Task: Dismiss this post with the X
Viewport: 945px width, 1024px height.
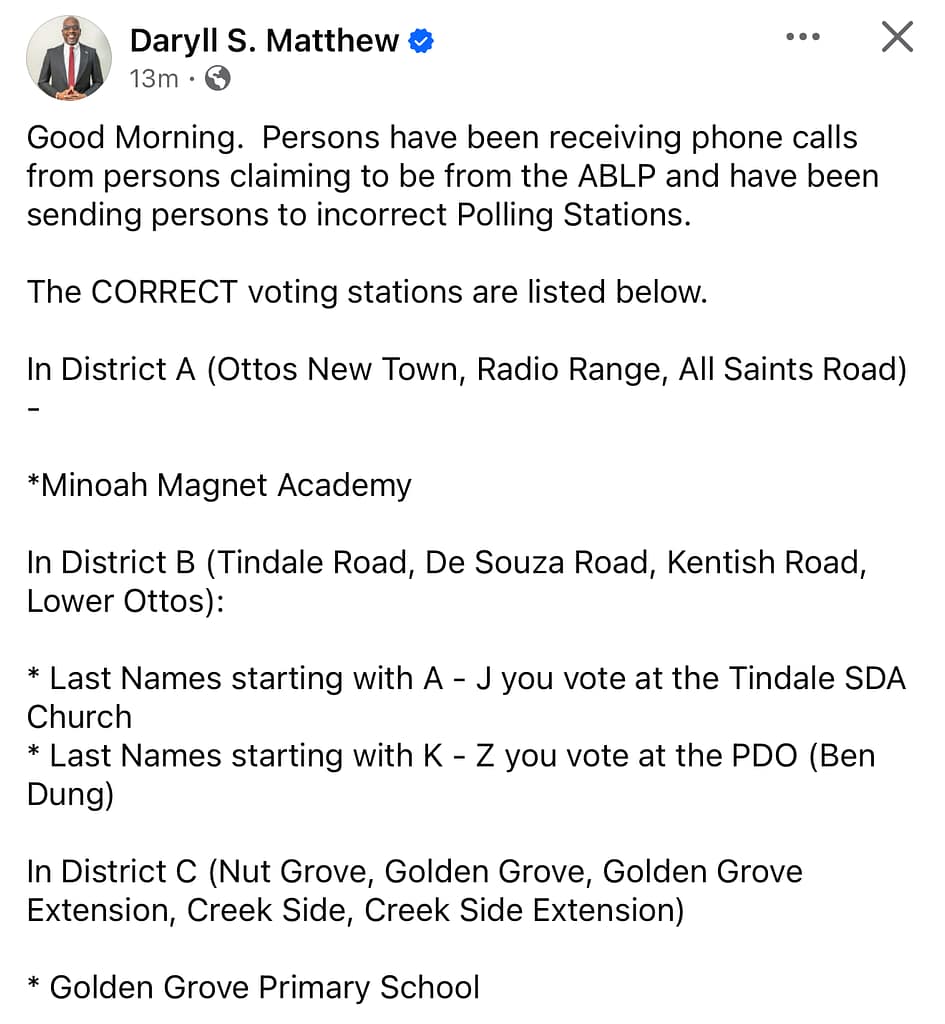Action: tap(897, 37)
